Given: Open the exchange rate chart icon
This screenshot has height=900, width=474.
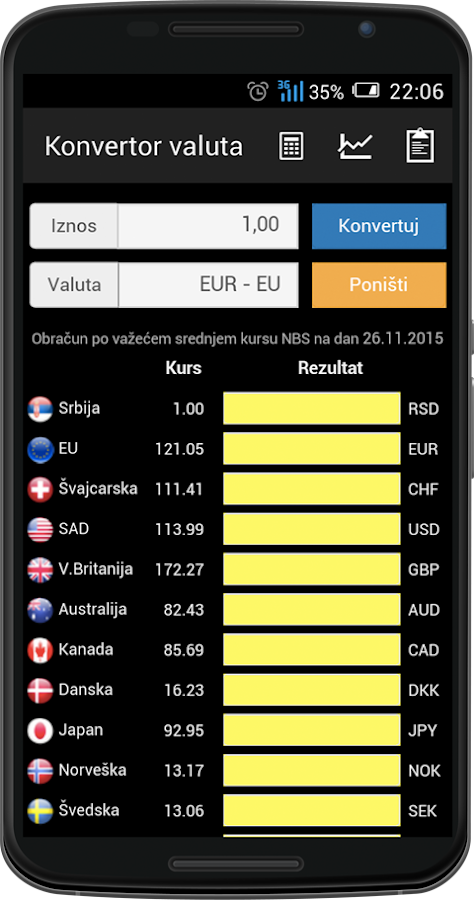Looking at the screenshot, I should point(355,146).
